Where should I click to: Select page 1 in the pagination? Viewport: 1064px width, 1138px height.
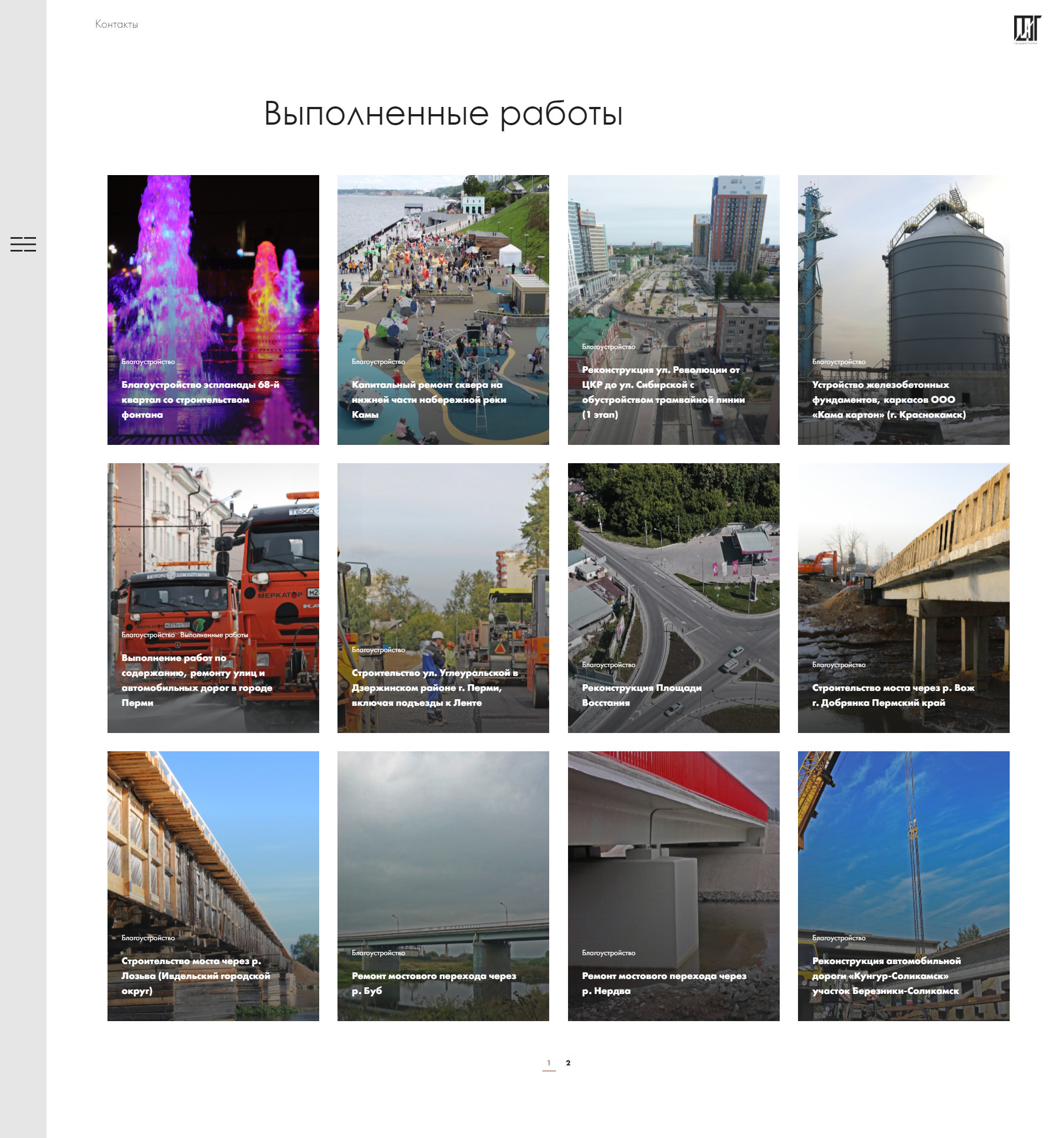coord(549,1063)
